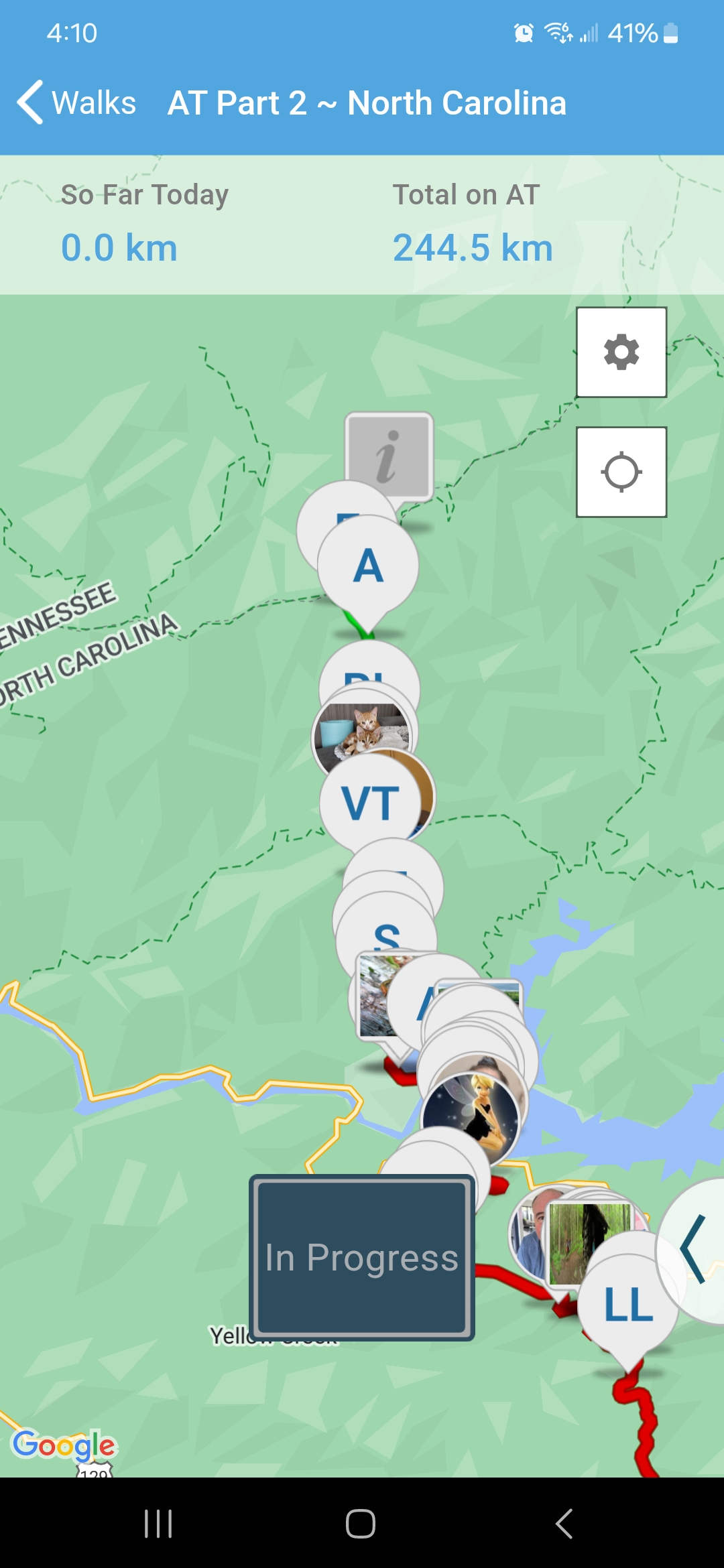The height and width of the screenshot is (1568, 724).
Task: Select the A marker above green trail
Action: 368,566
